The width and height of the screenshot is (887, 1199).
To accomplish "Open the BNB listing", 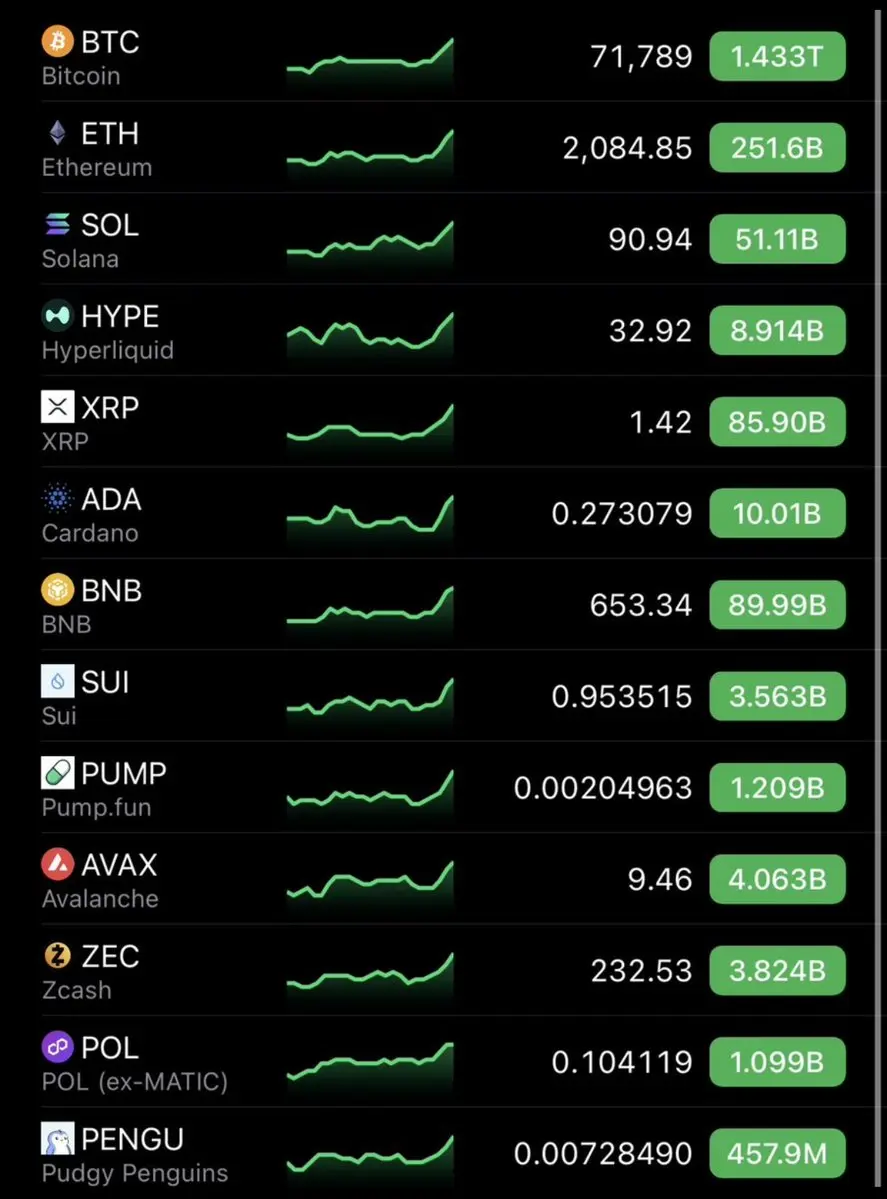I will (x=110, y=606).
